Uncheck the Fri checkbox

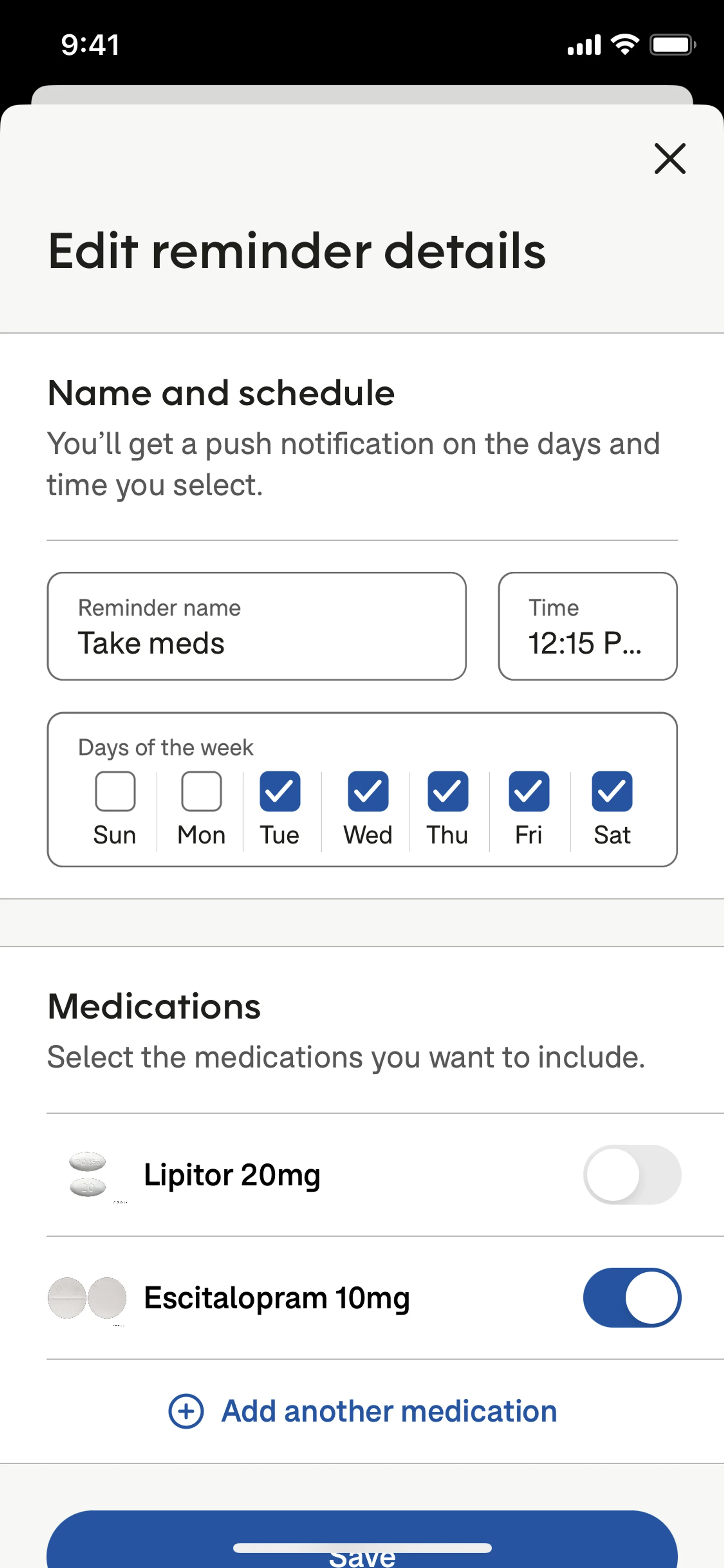click(529, 791)
